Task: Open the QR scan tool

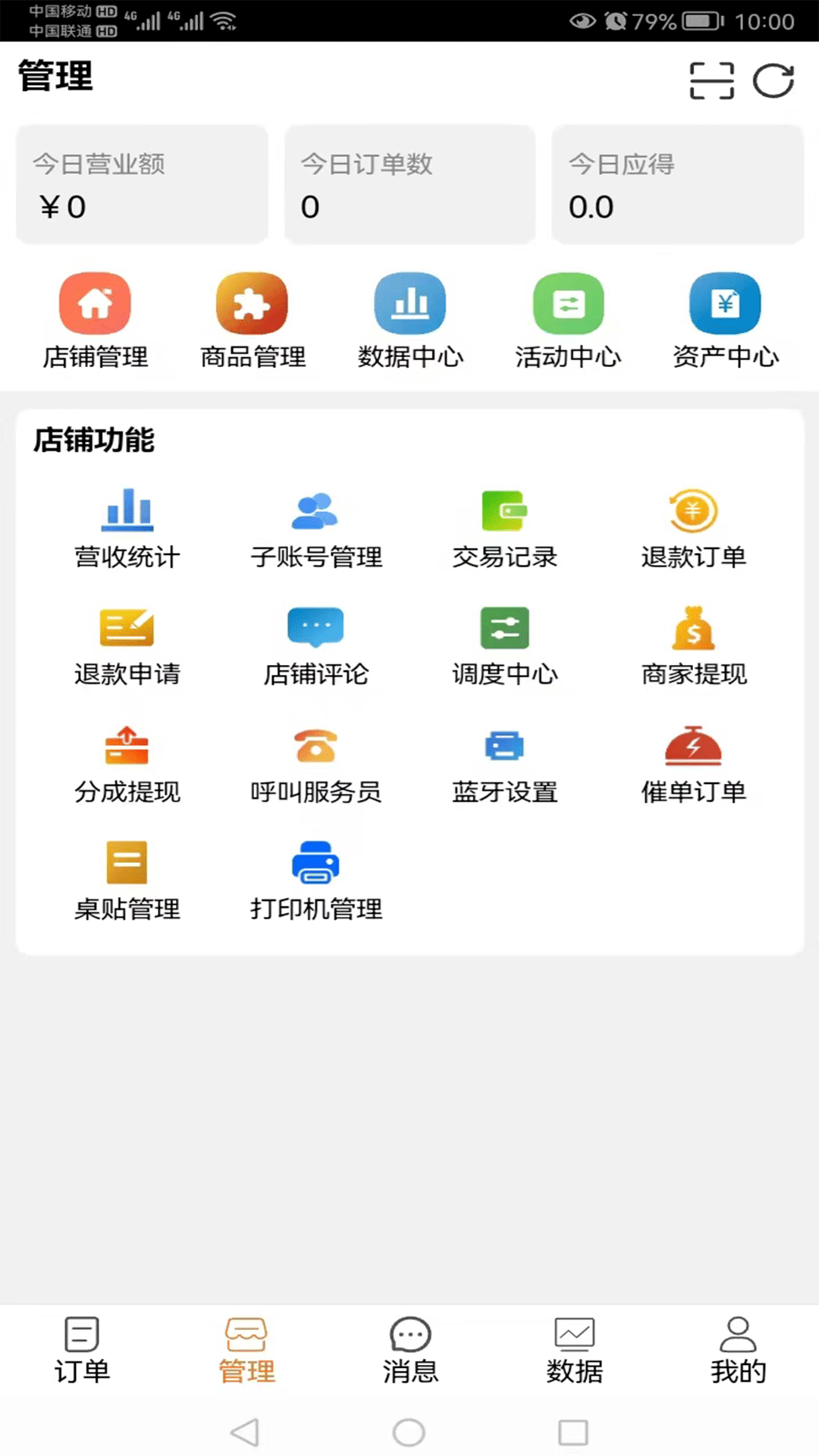Action: pyautogui.click(x=711, y=80)
